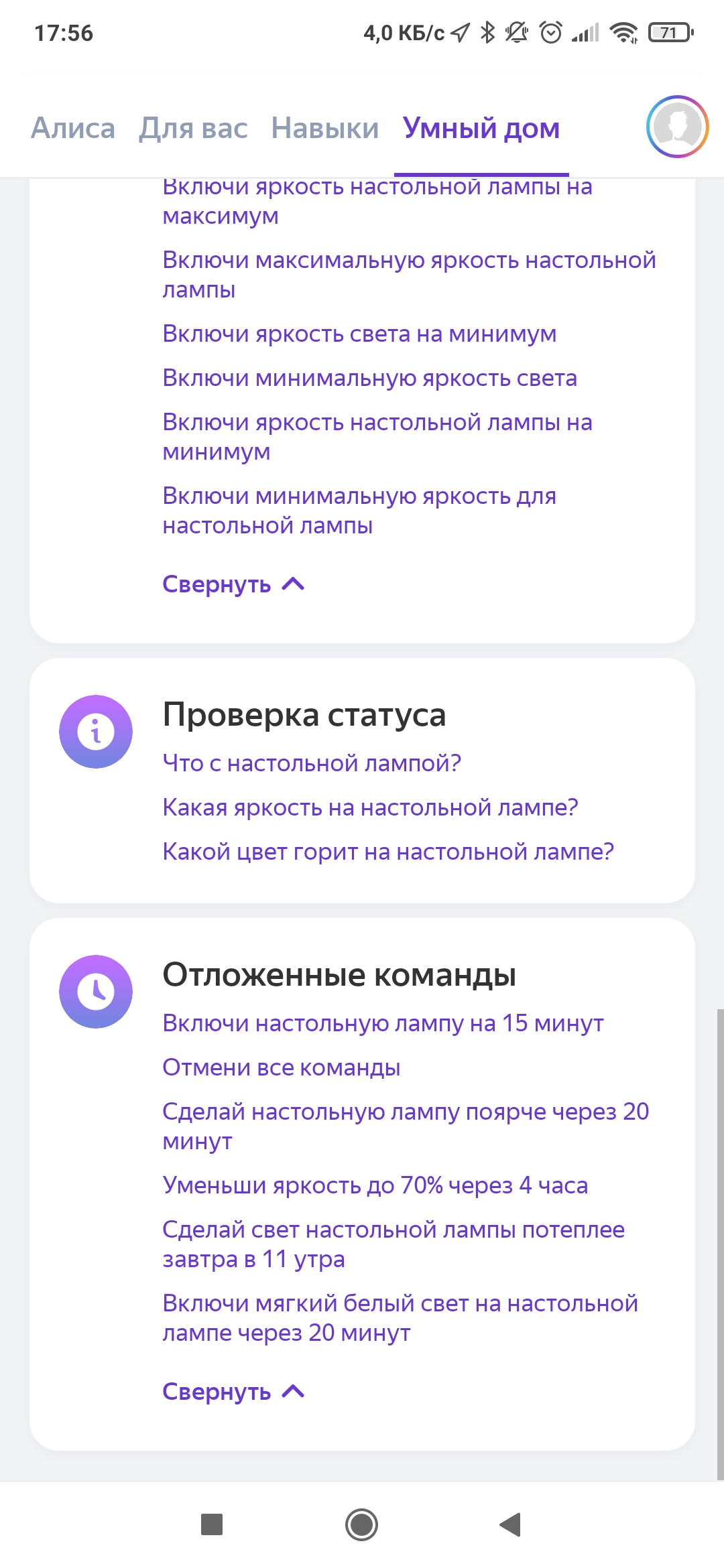This screenshot has width=724, height=1568.
Task: Choose 'Включи настольную лампу на 15 минут'
Action: click(x=383, y=1023)
